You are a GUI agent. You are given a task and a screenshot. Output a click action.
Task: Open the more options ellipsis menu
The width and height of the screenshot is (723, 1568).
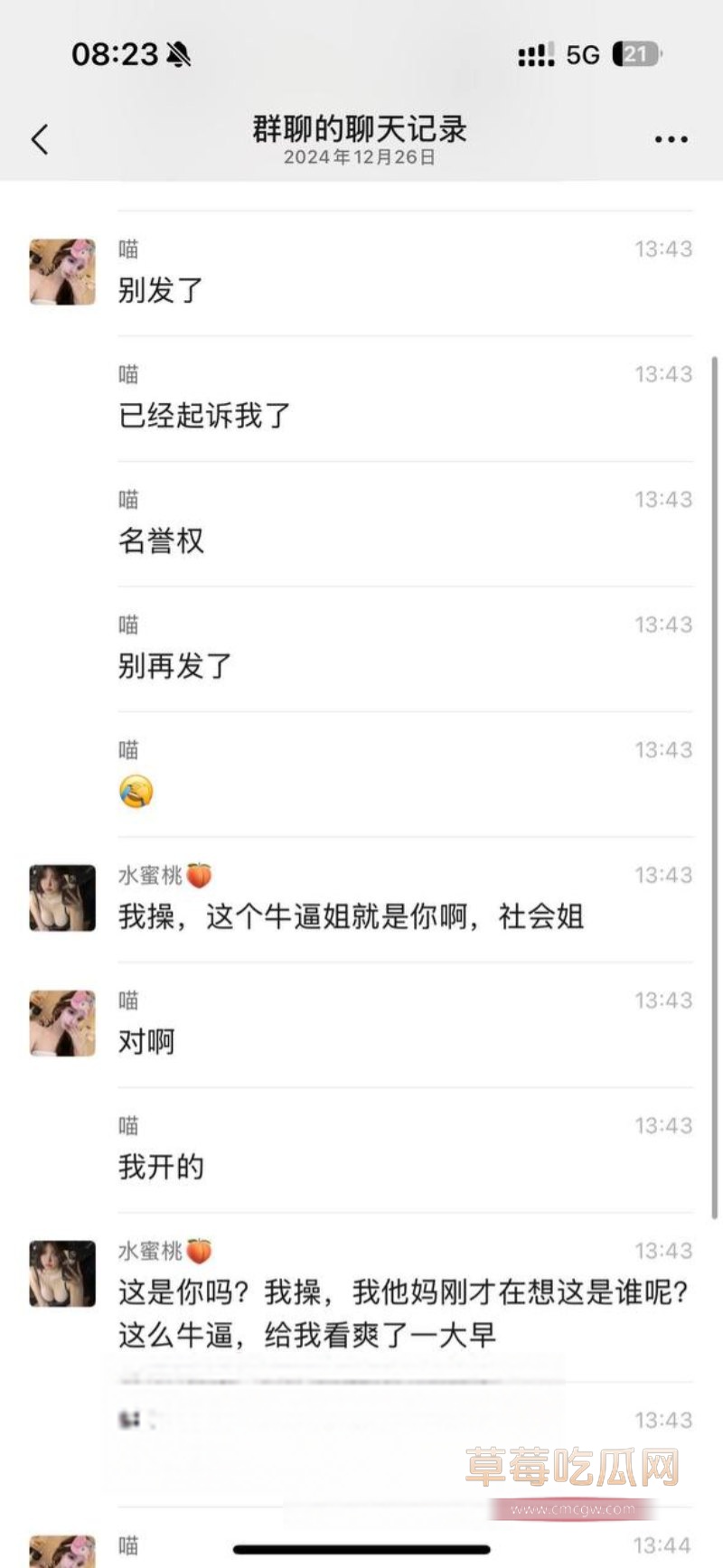click(x=670, y=137)
